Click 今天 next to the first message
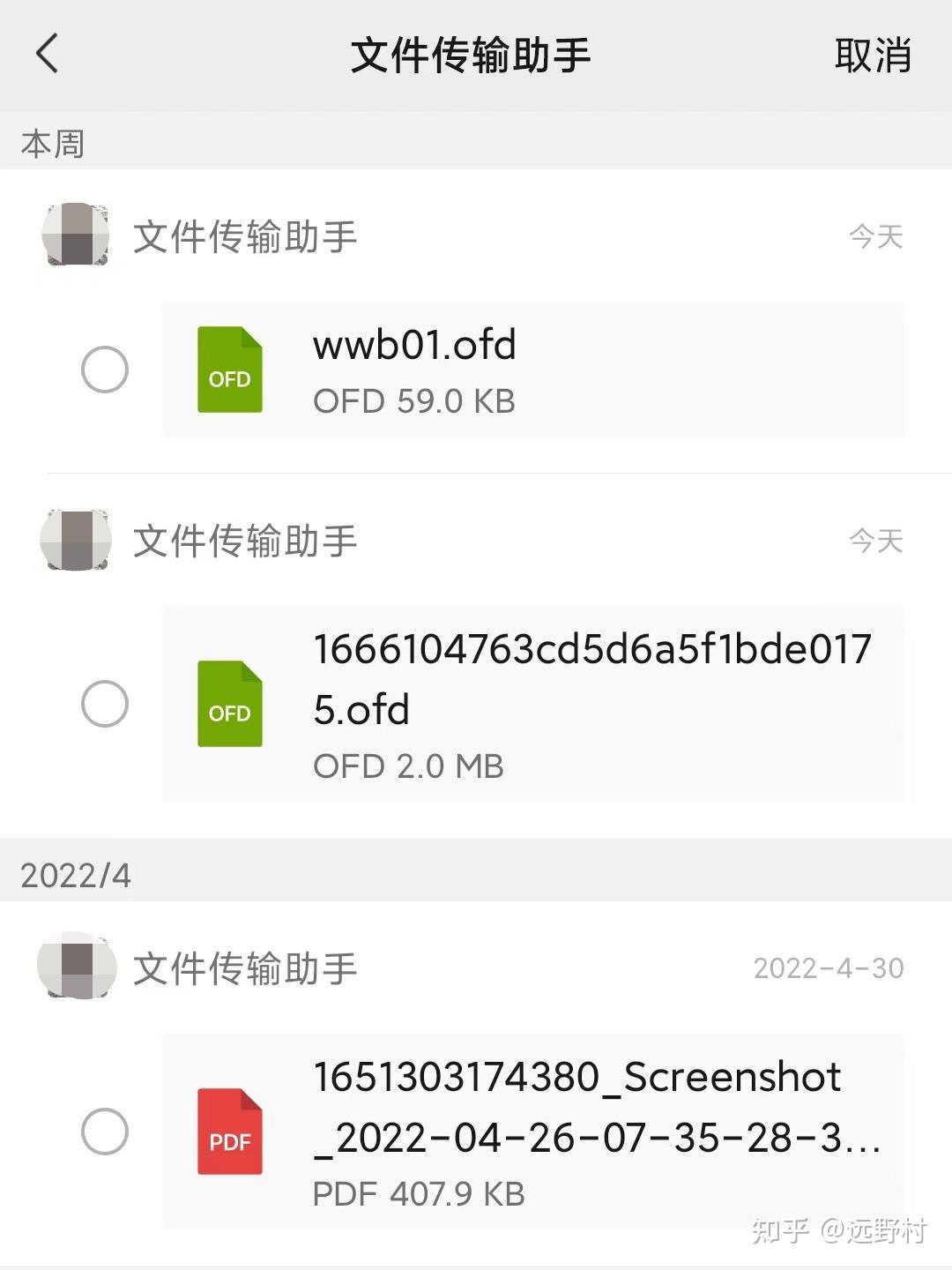 (877, 234)
